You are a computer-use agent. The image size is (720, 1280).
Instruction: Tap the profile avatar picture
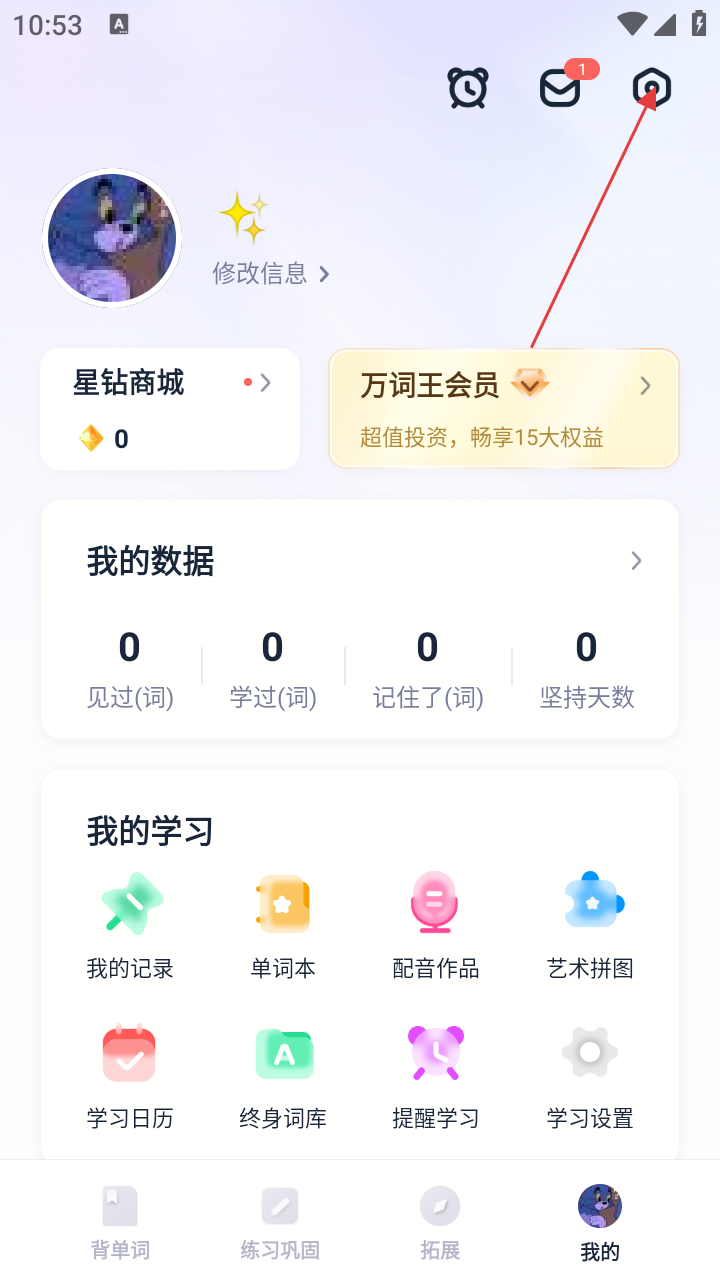[112, 238]
